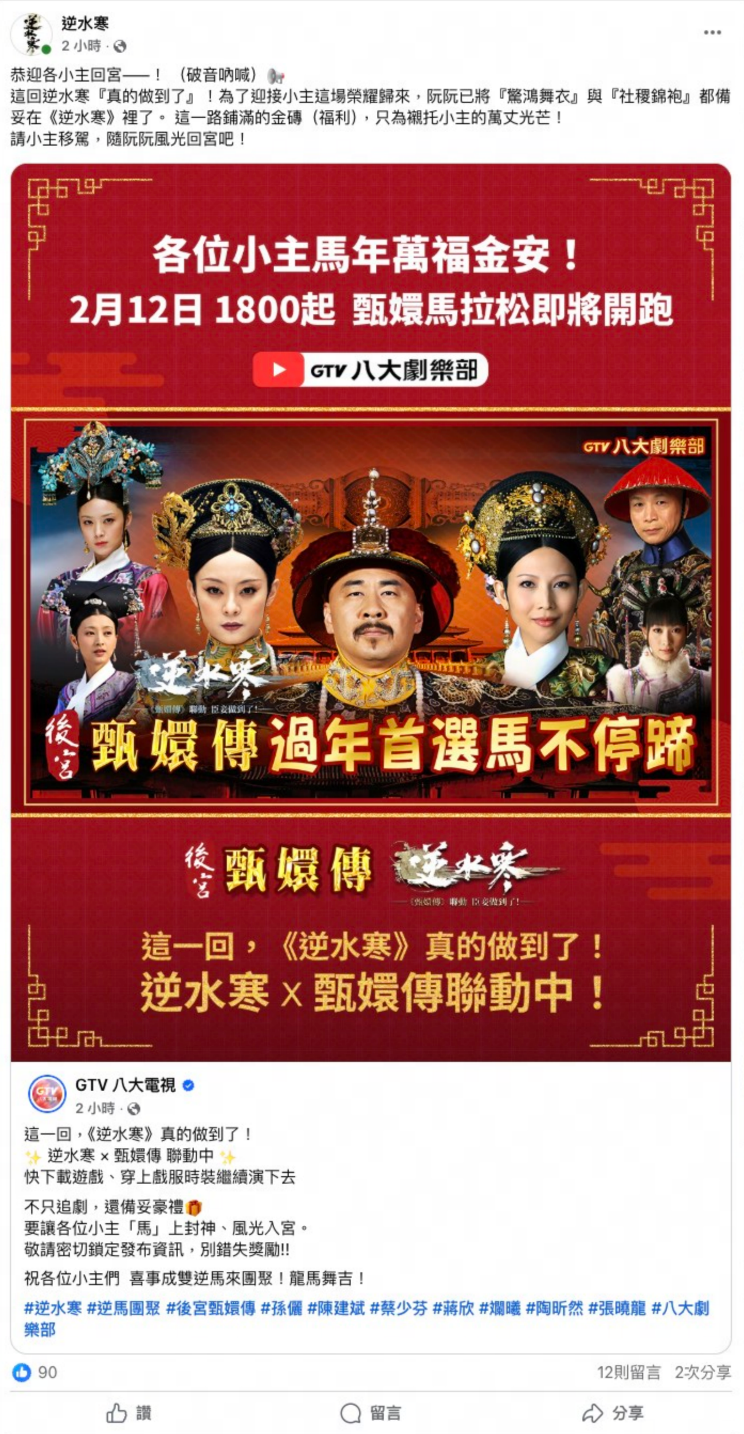
Task: Open the #逆水寒 hashtag
Action: pyautogui.click(x=53, y=1308)
